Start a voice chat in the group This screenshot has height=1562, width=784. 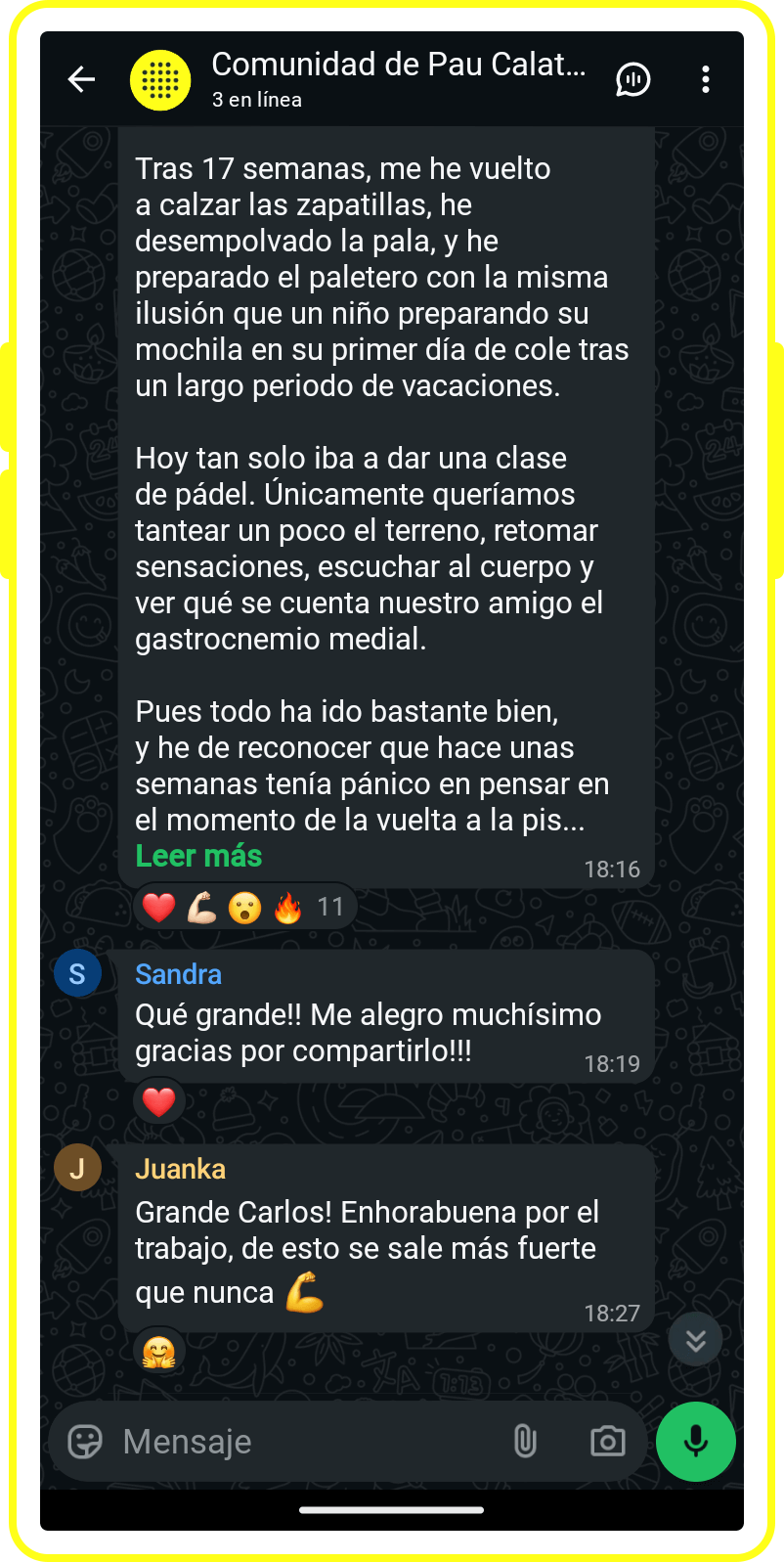click(x=632, y=79)
